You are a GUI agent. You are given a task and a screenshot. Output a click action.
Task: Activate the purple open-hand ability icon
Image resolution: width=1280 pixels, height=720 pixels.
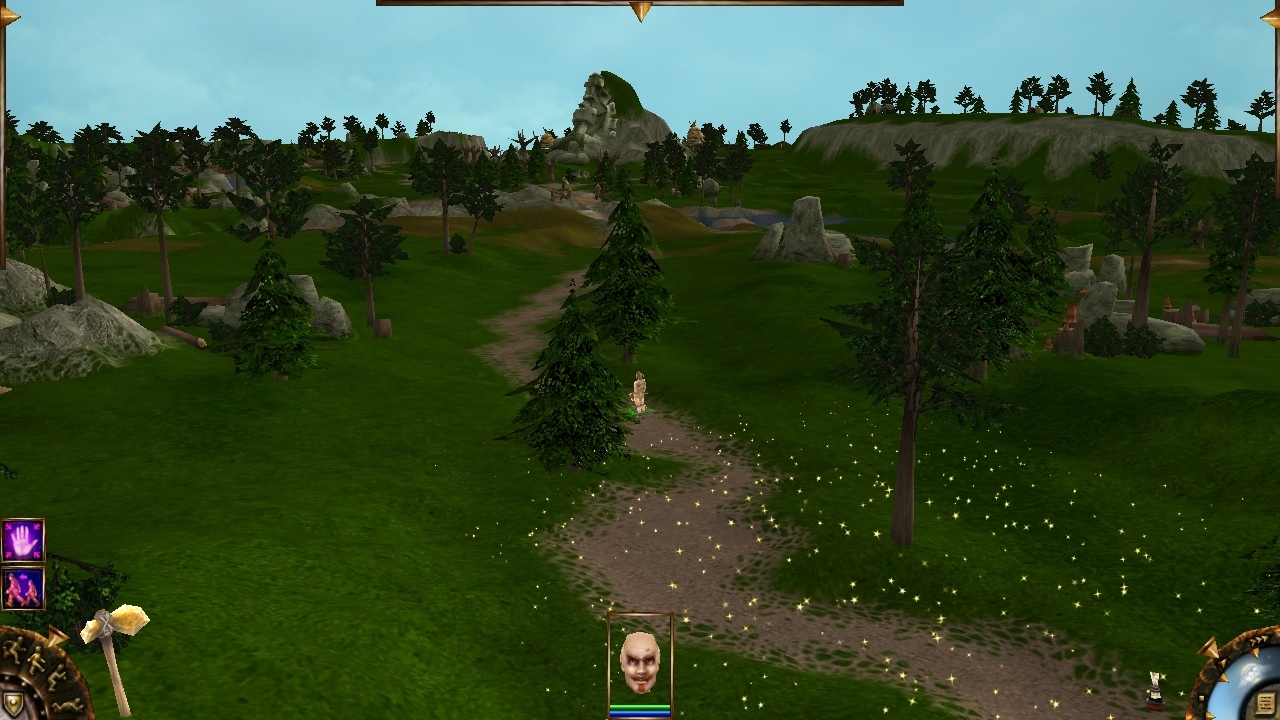pos(22,541)
